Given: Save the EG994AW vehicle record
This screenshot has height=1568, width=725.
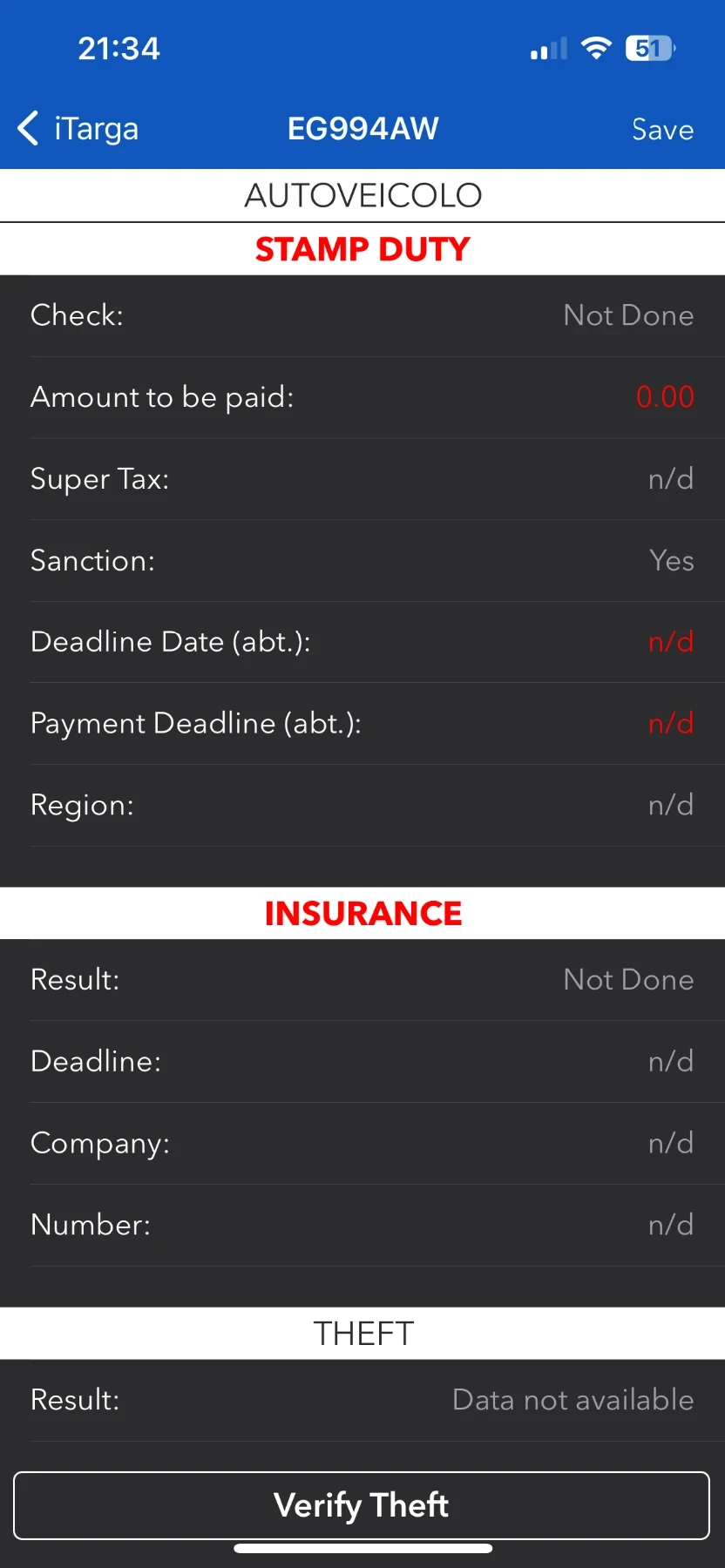Looking at the screenshot, I should pyautogui.click(x=662, y=130).
